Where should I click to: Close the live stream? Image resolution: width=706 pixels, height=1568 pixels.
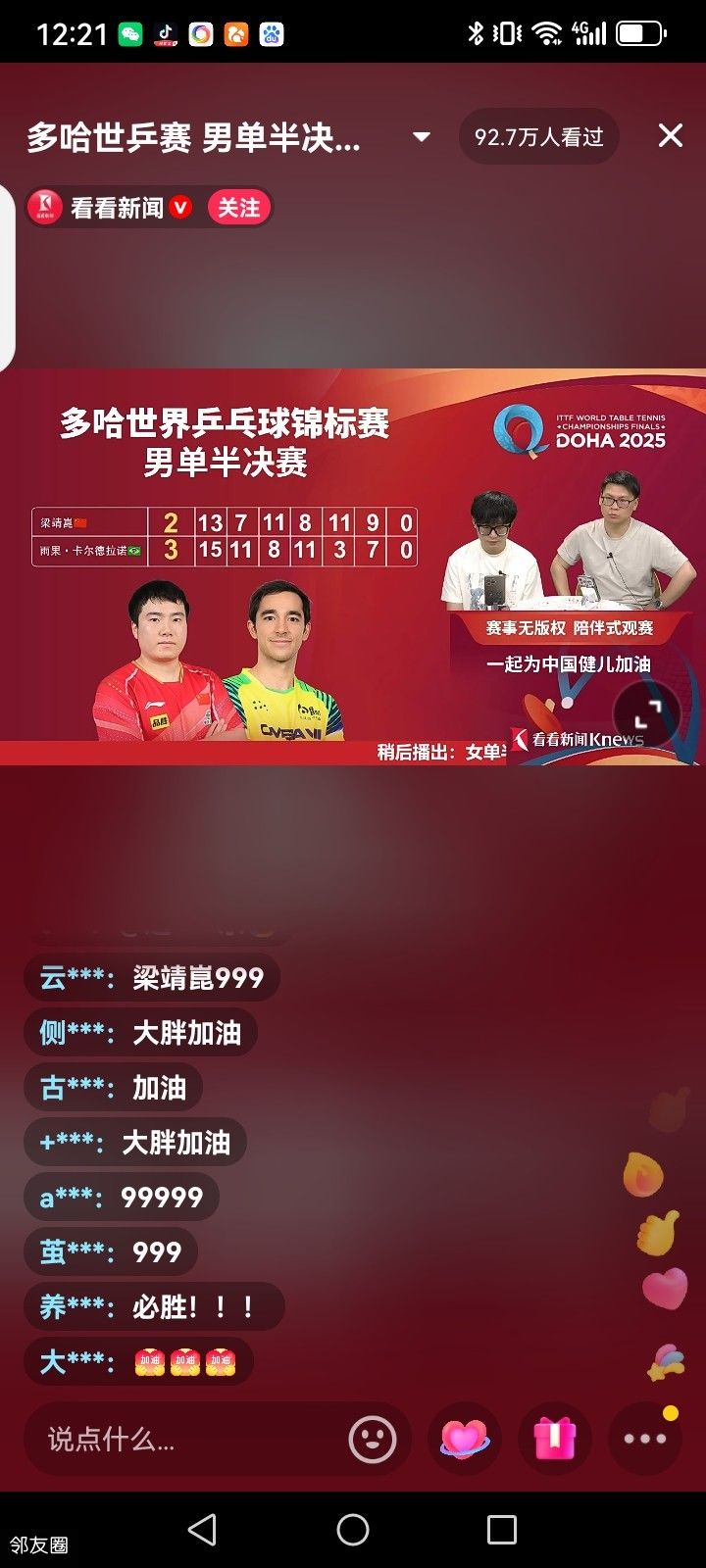670,135
